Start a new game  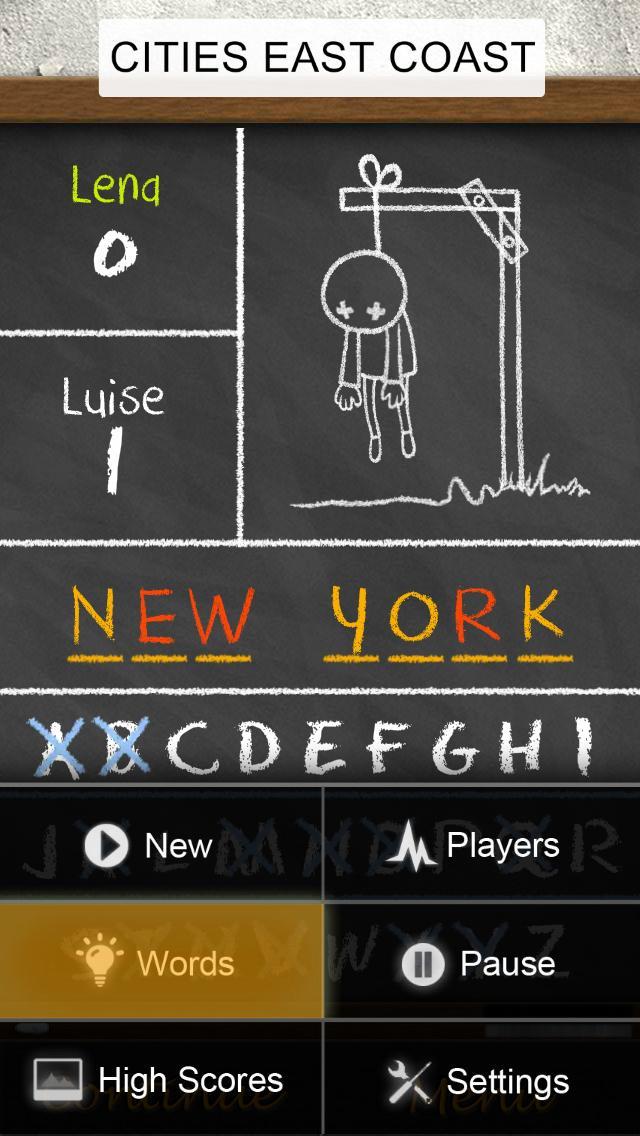pos(160,846)
